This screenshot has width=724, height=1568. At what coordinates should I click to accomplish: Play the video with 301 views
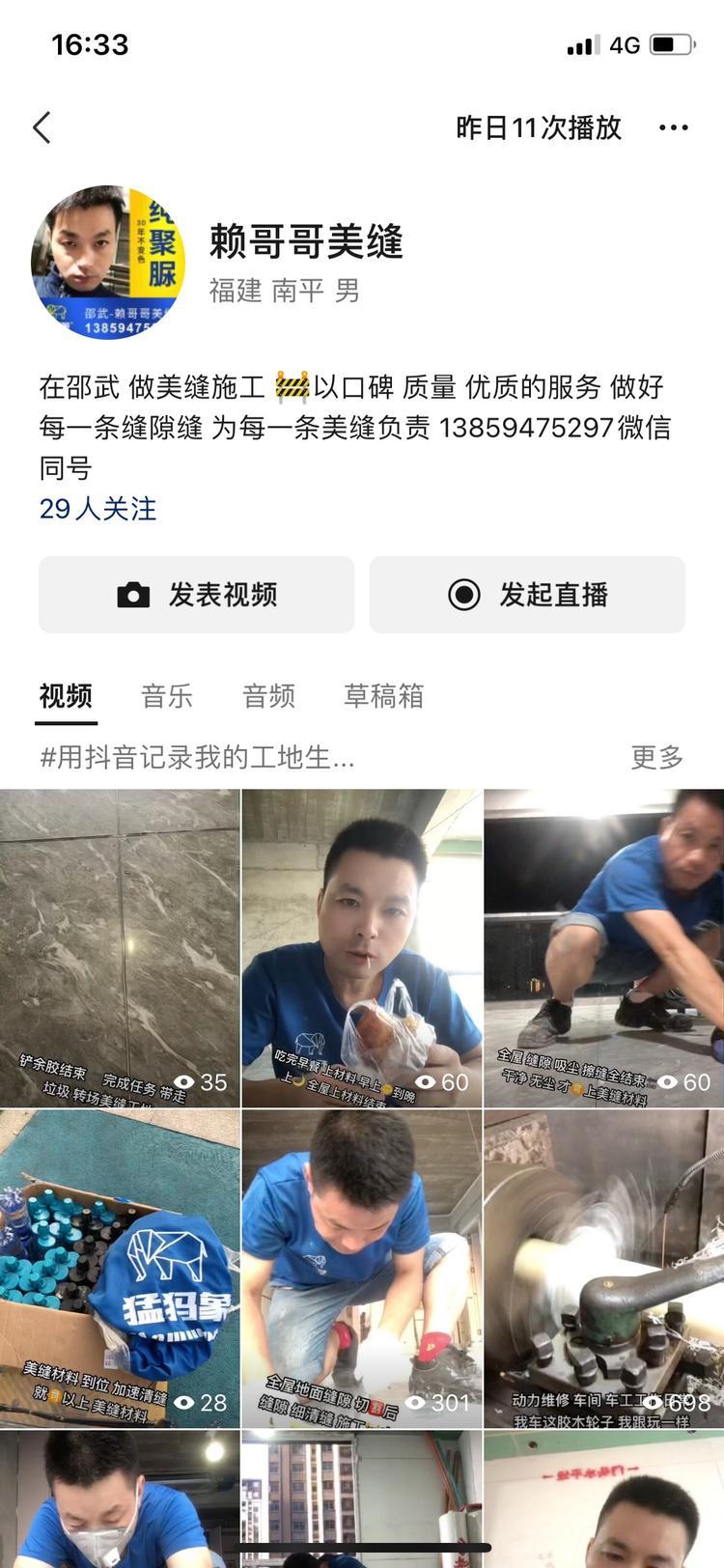362,1269
